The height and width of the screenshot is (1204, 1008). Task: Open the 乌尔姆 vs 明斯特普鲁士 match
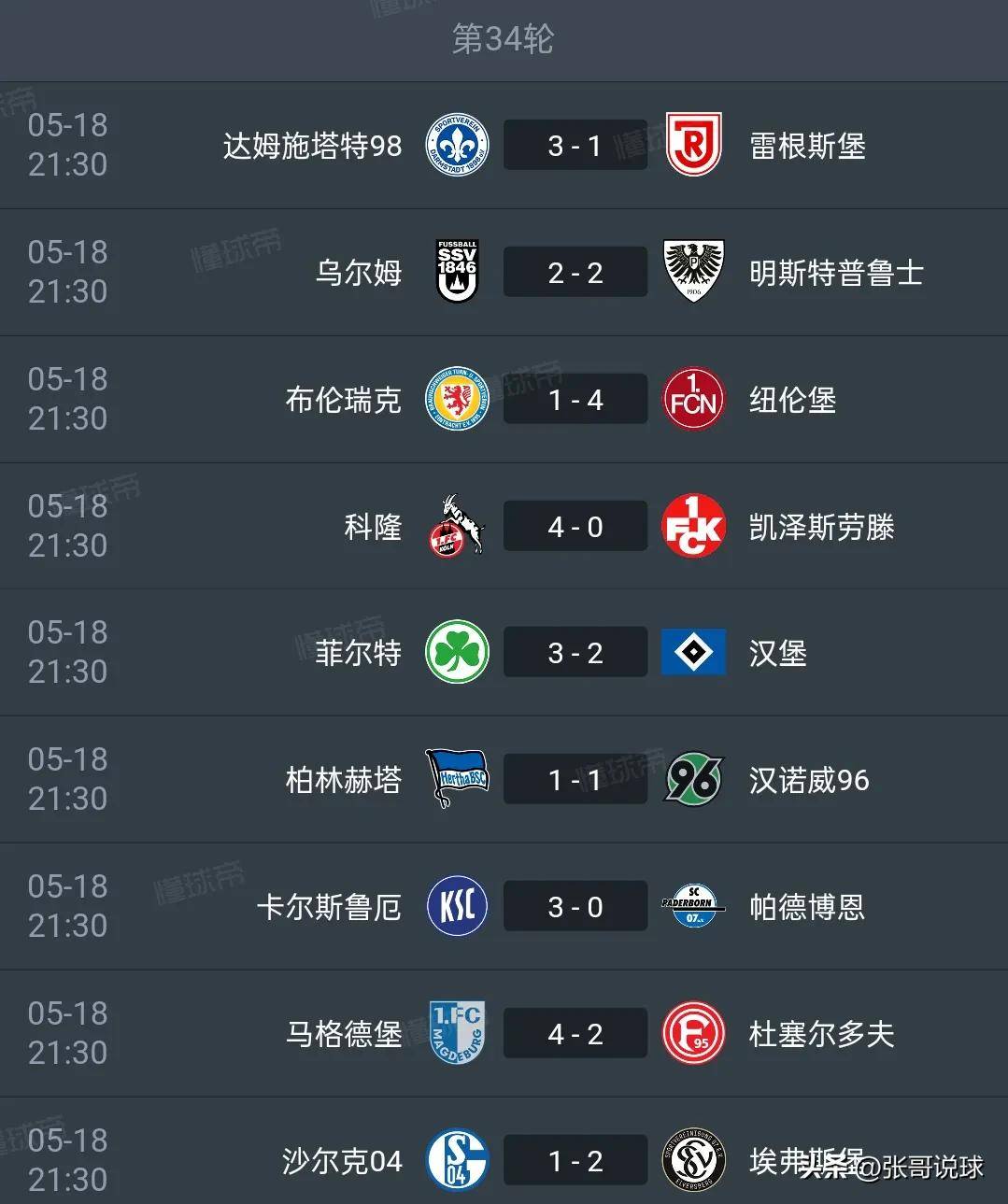575,273
